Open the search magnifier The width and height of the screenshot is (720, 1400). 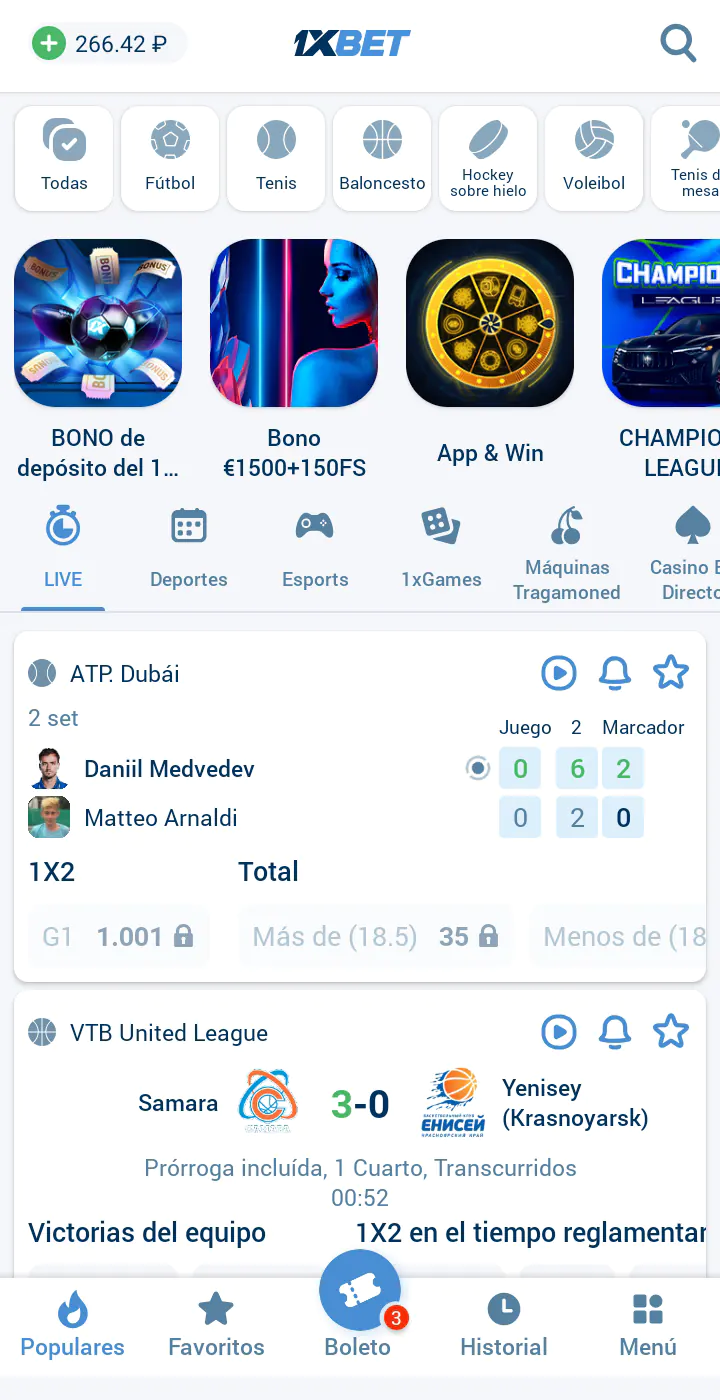click(x=677, y=43)
